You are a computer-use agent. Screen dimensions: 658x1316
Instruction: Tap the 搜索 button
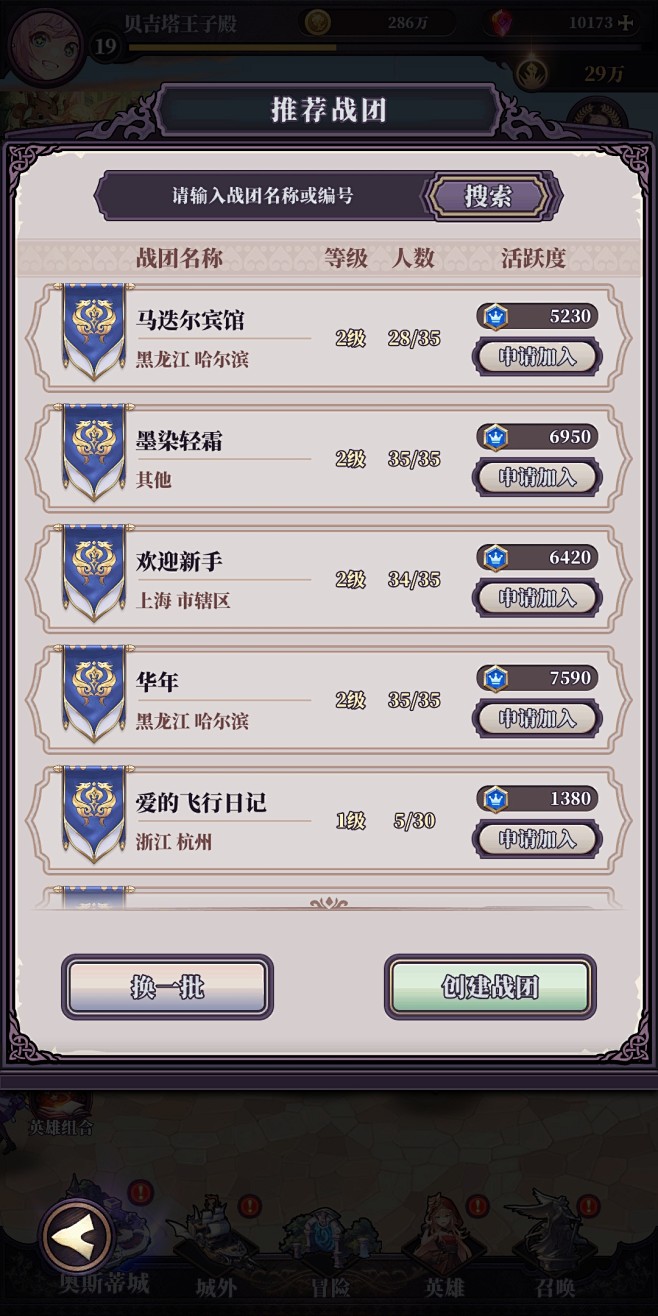click(x=488, y=196)
